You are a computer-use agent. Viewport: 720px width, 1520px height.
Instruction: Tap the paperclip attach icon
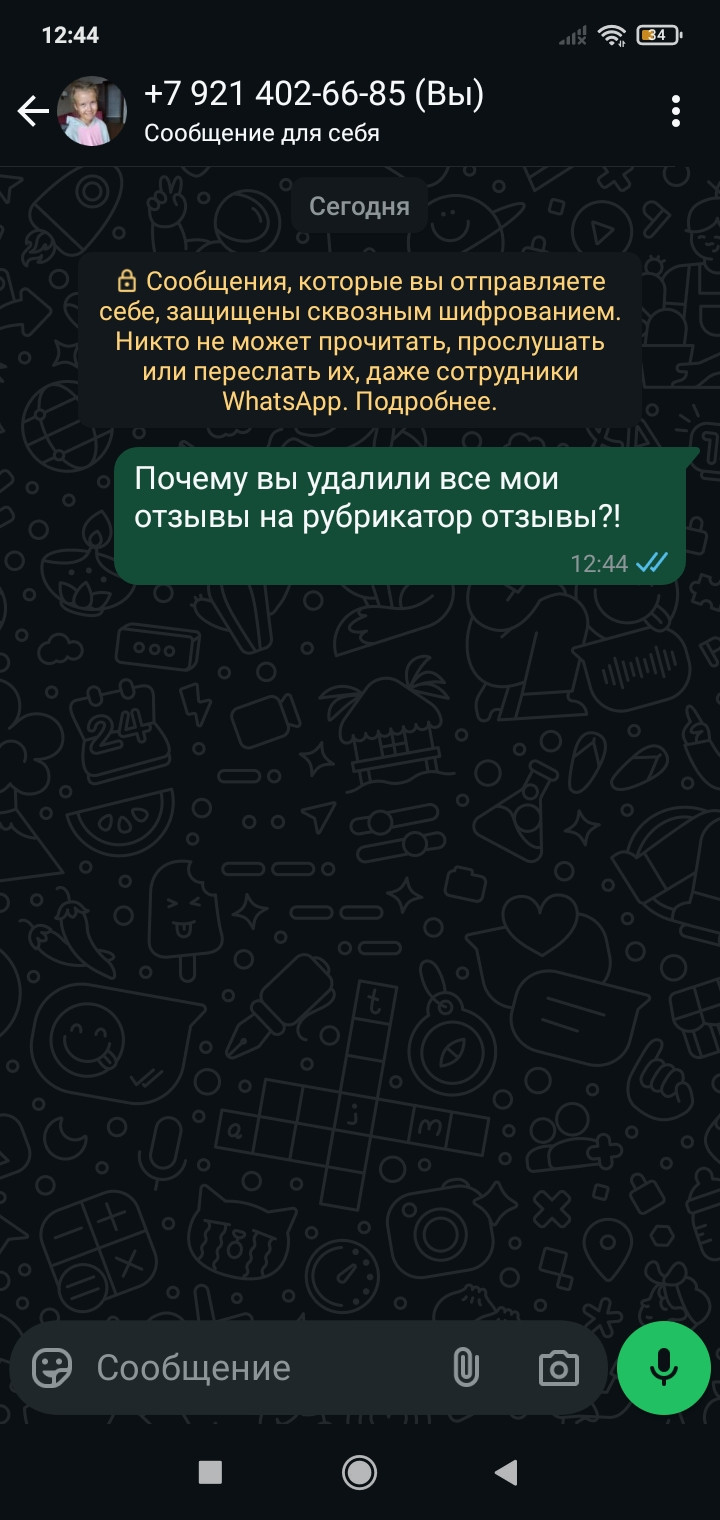coord(466,1368)
